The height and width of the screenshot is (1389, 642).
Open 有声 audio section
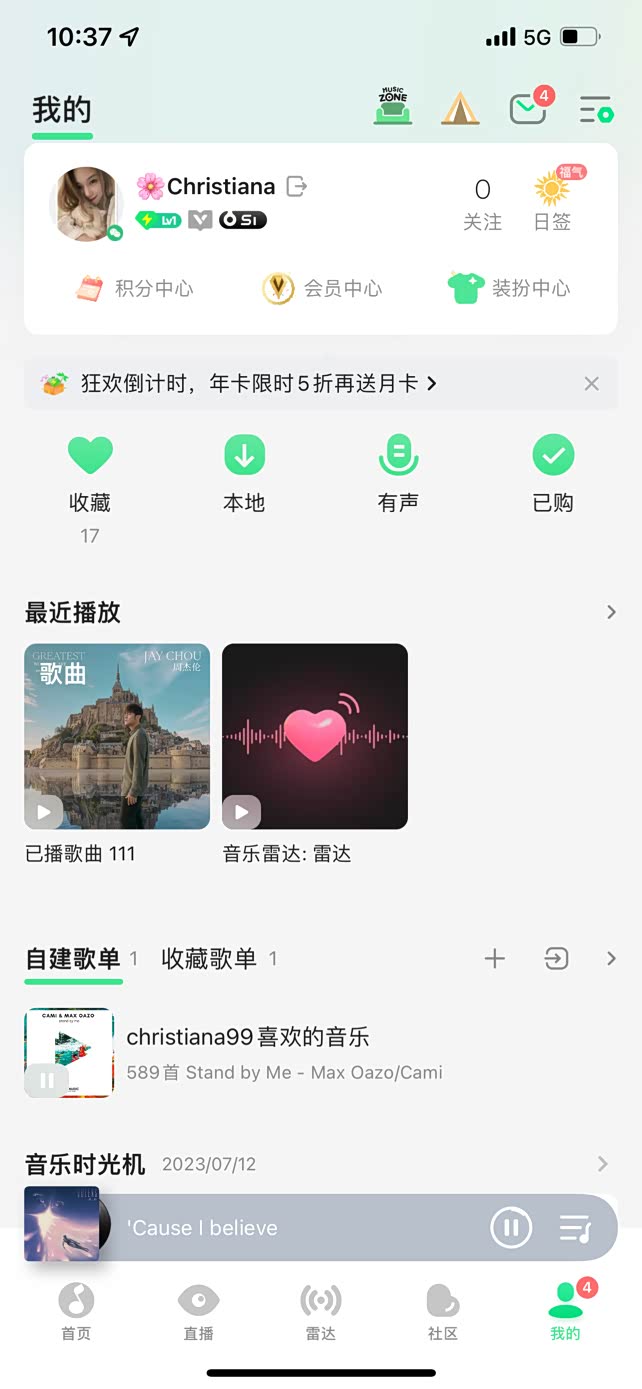pos(398,474)
